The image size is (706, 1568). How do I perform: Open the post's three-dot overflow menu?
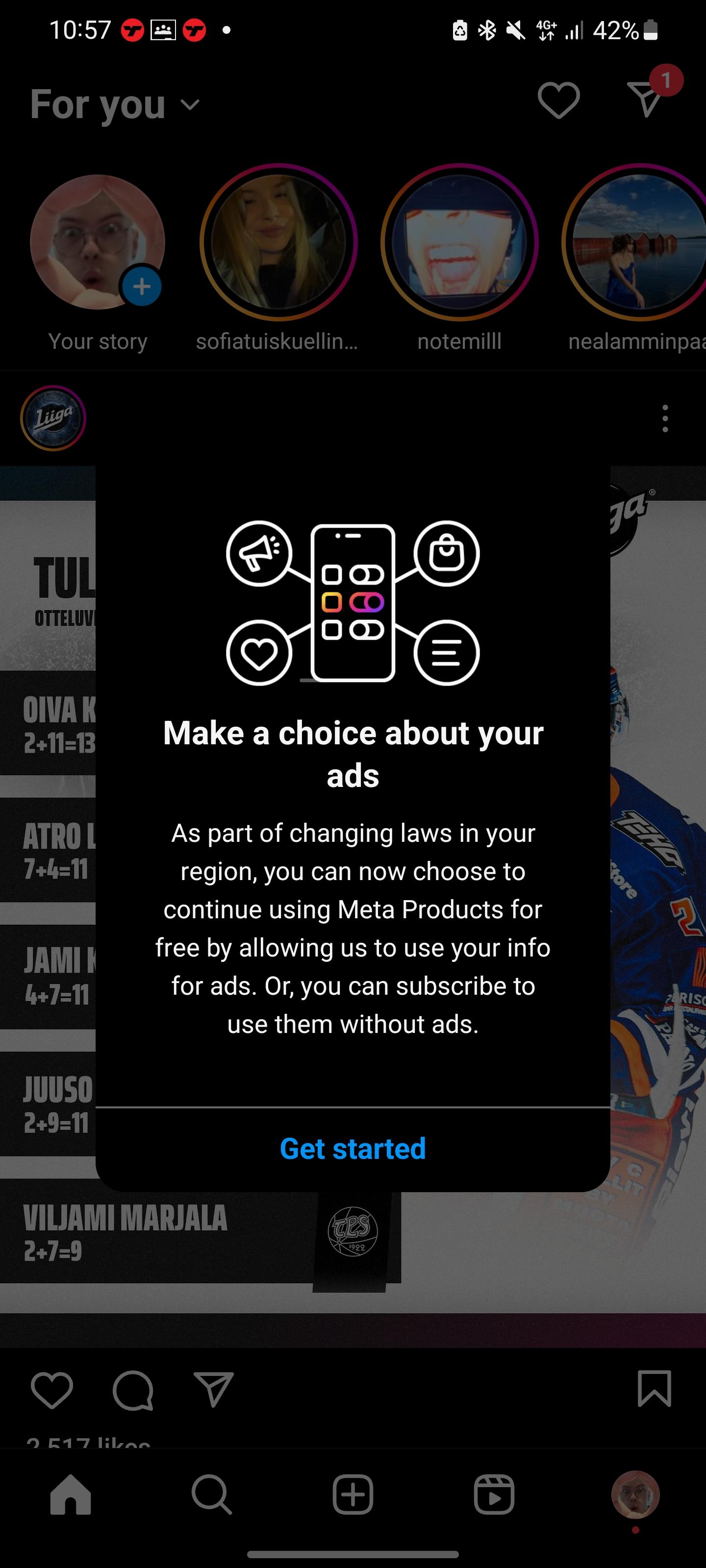[665, 419]
